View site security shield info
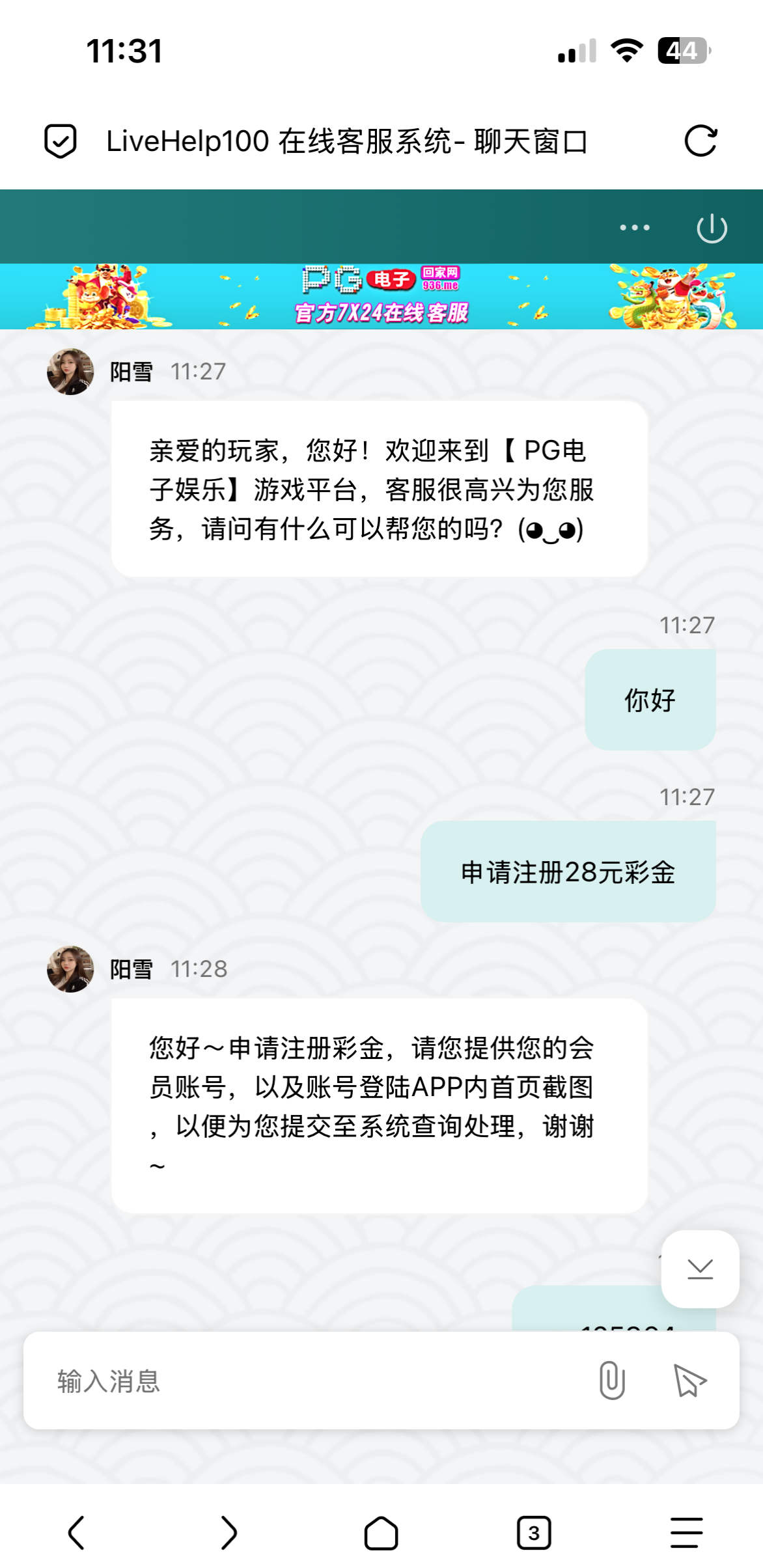 pyautogui.click(x=61, y=141)
